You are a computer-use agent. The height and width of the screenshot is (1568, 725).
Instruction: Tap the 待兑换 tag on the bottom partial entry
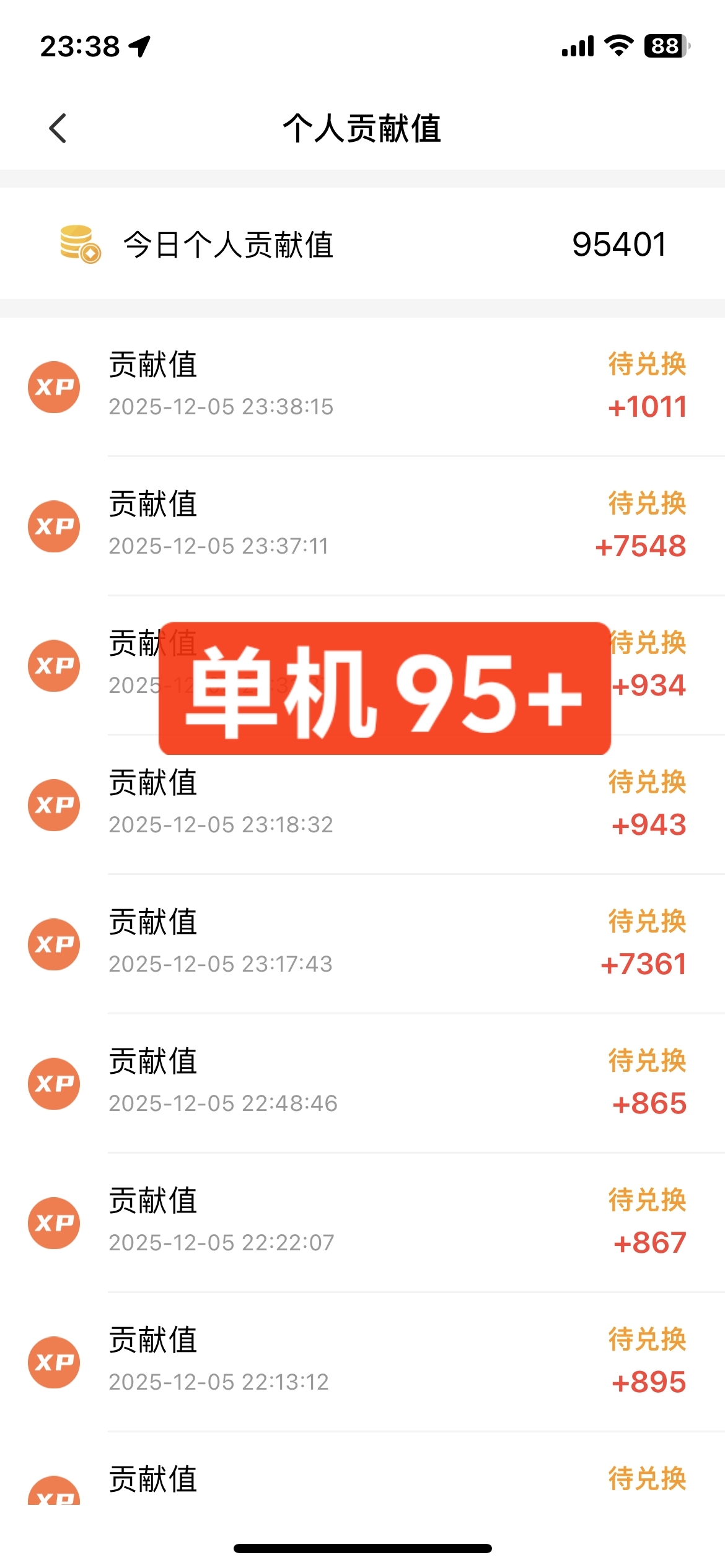(x=646, y=1480)
